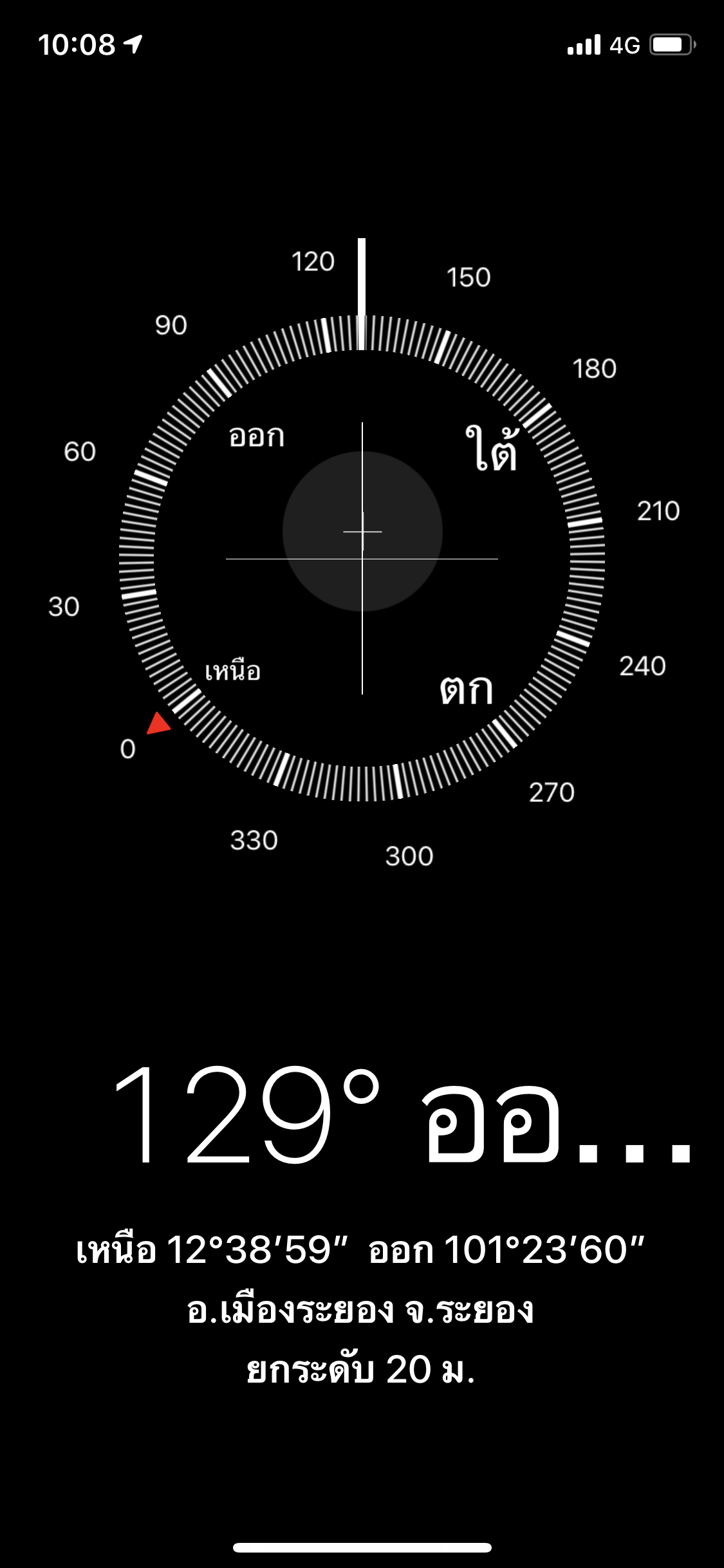This screenshot has height=1568, width=724.
Task: Tap the compass dial to lock the bearing
Action: (362, 557)
